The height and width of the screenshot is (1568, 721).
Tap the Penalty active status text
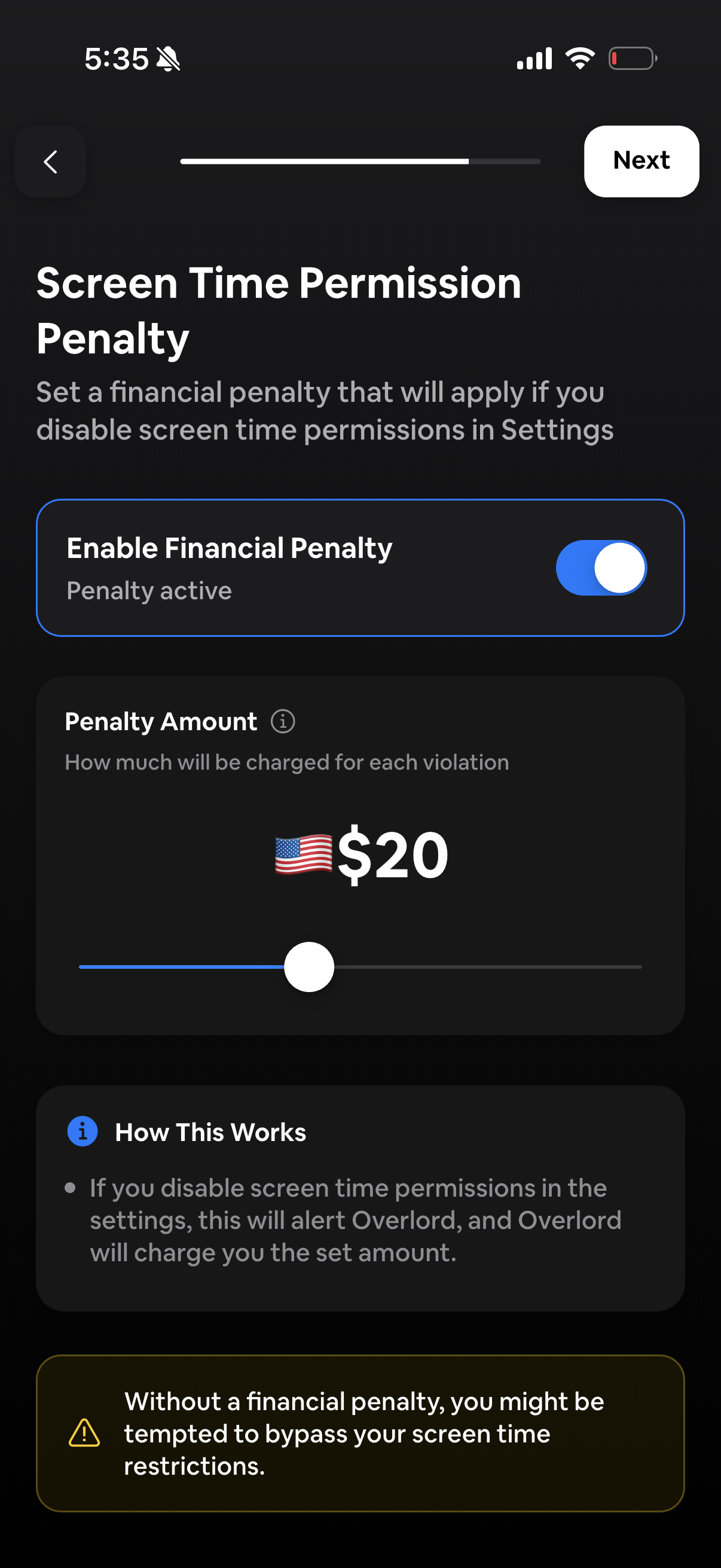pyautogui.click(x=148, y=589)
